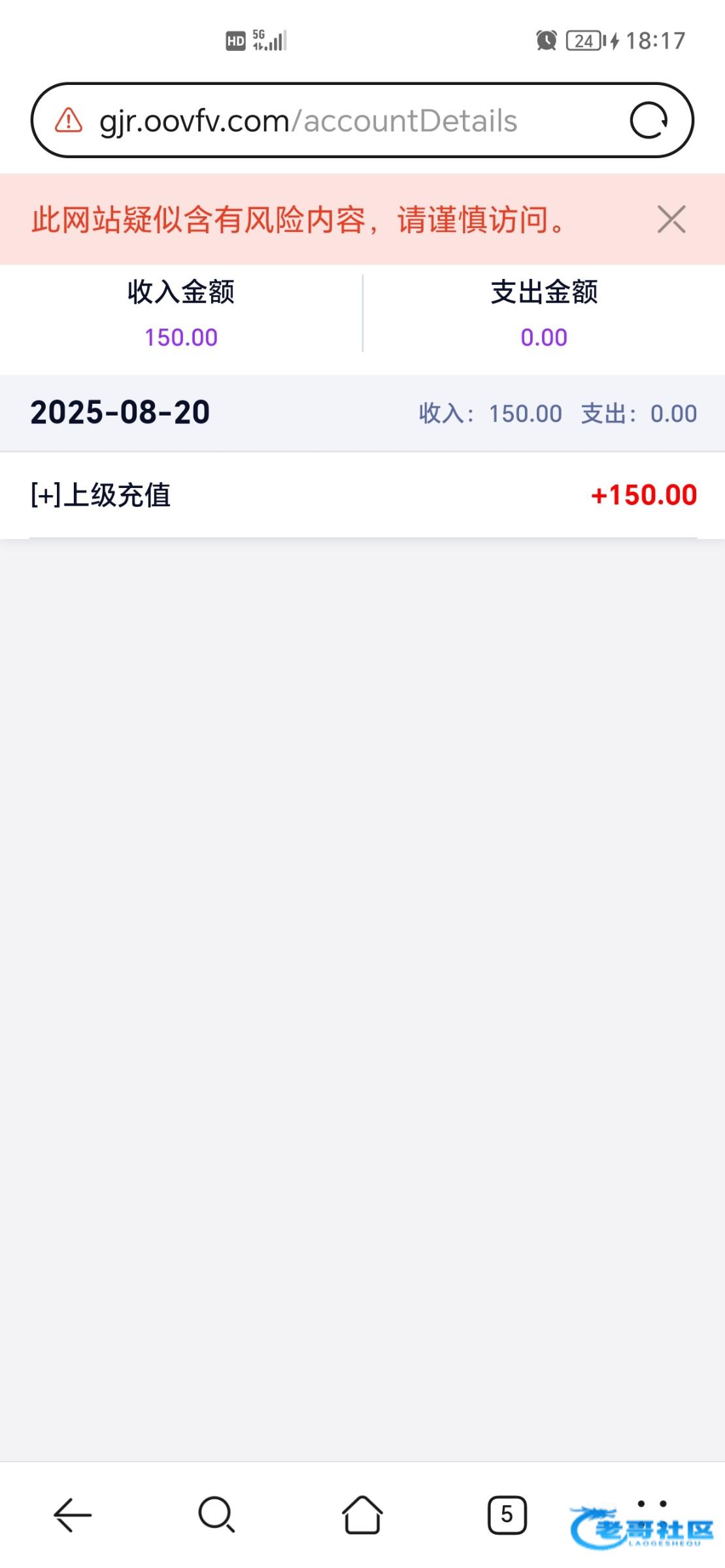The image size is (725, 1568).
Task: Go to the browser home page
Action: tap(362, 1514)
